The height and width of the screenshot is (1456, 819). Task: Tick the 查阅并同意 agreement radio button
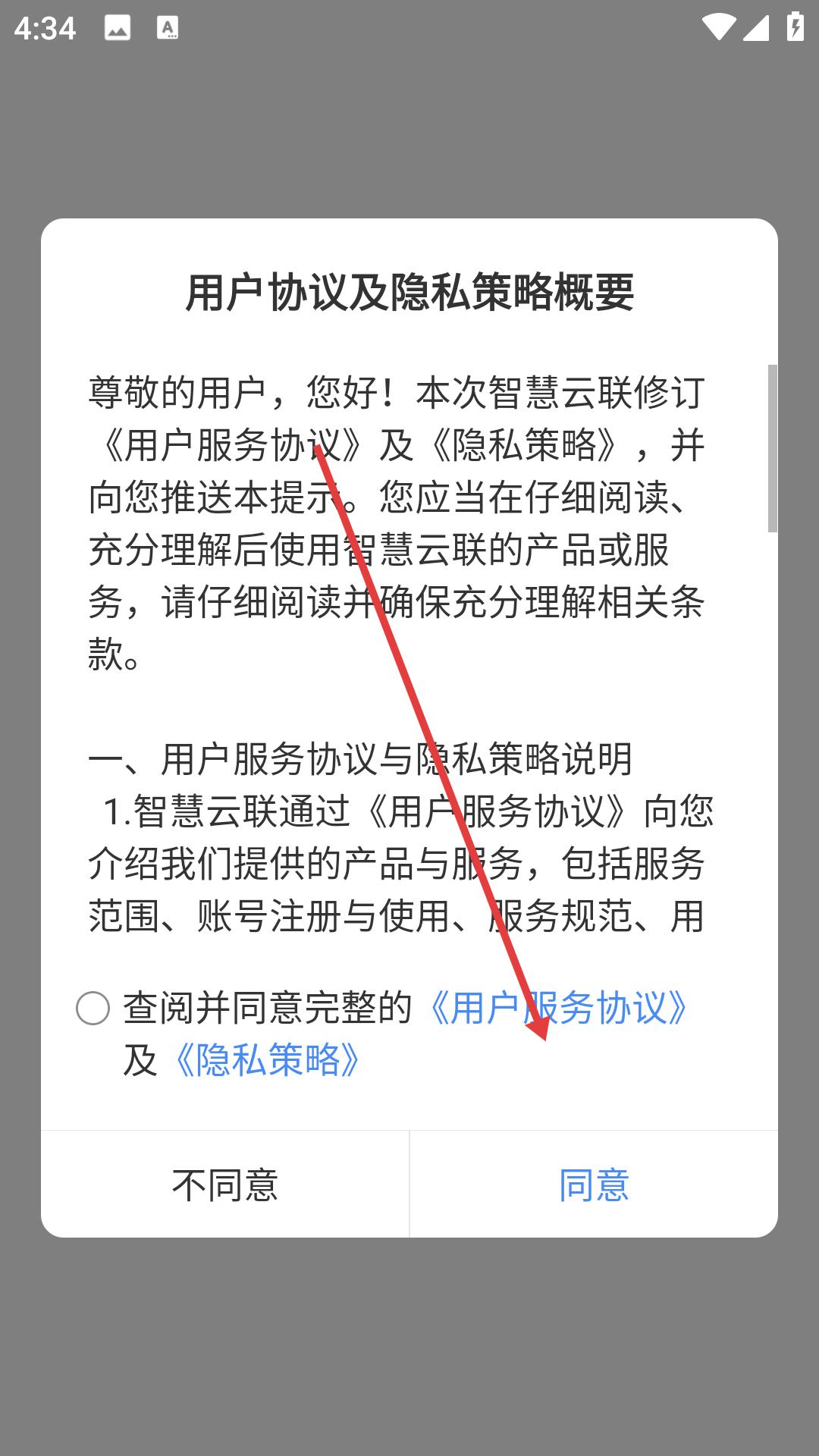click(x=93, y=1009)
